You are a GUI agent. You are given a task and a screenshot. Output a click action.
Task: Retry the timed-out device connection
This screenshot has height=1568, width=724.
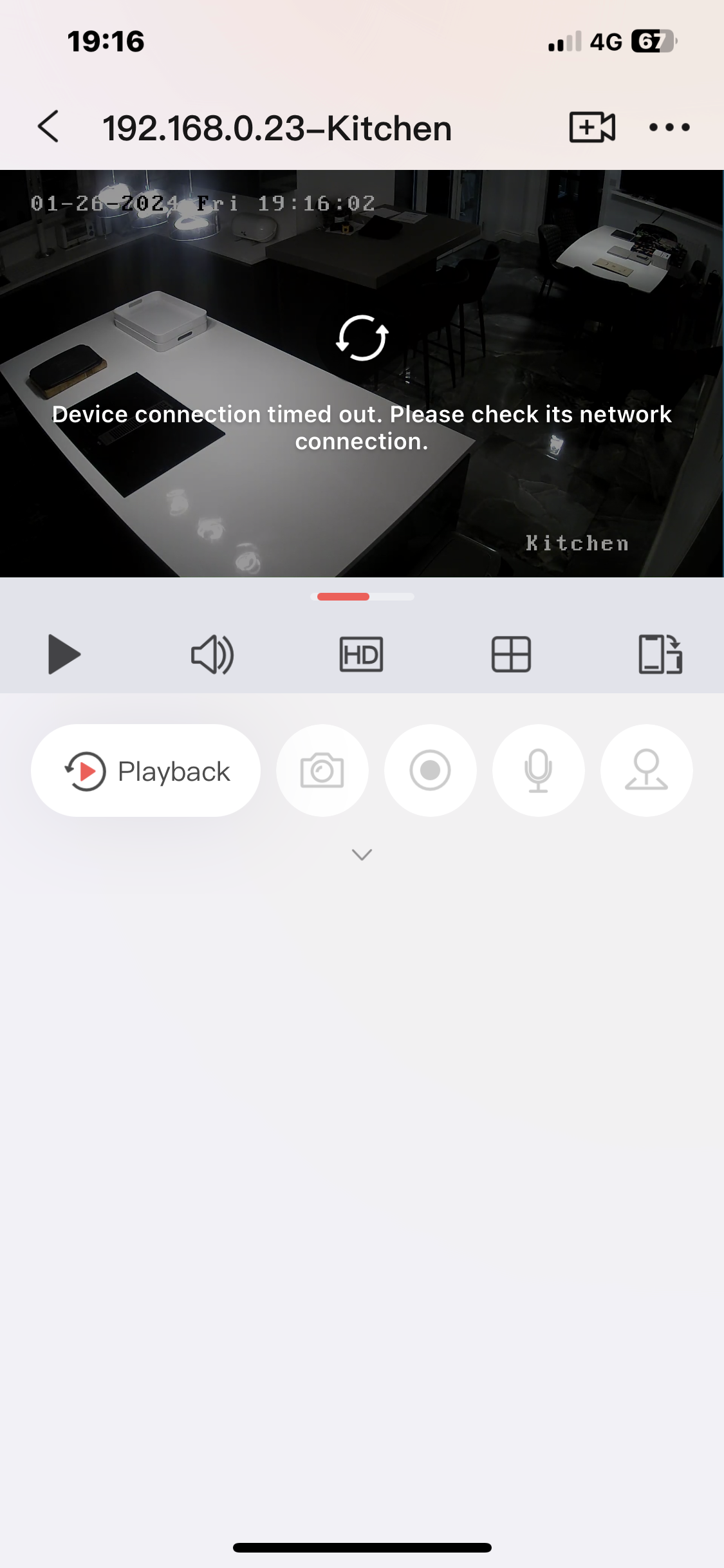362,338
